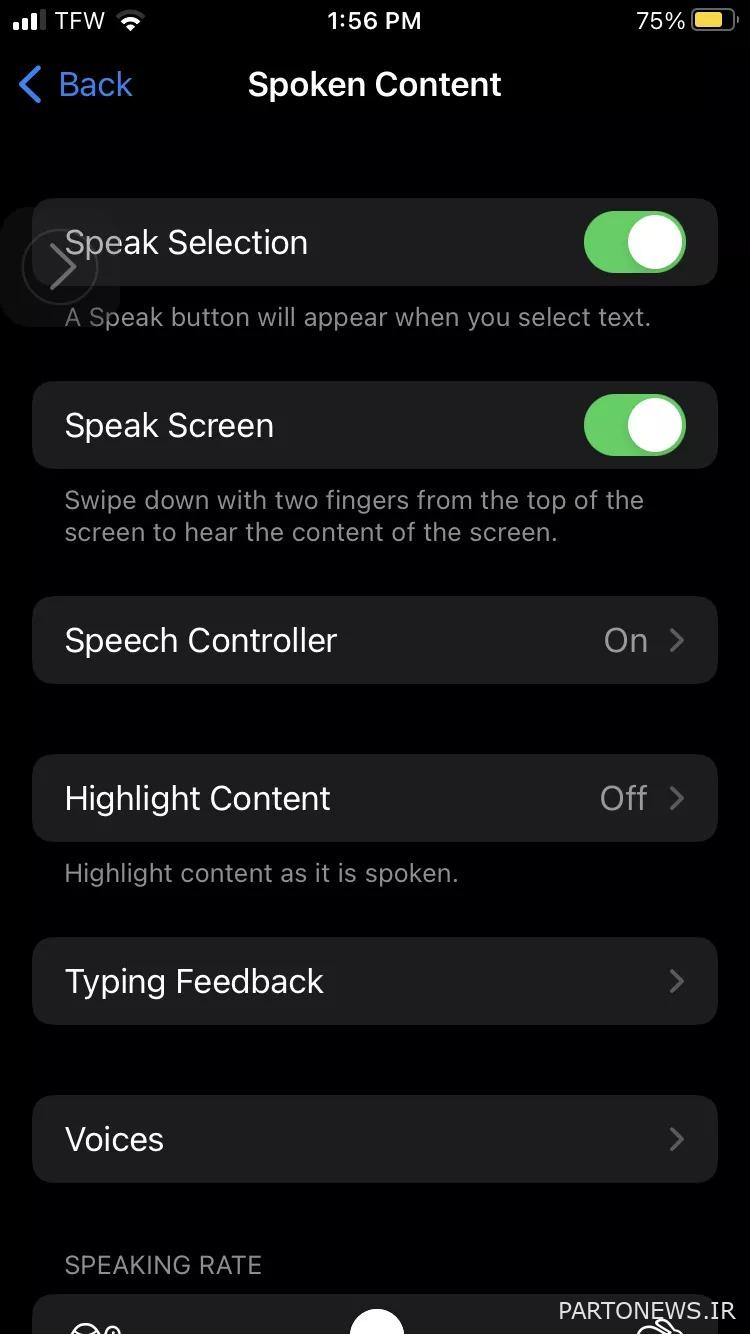
Task: Open the Highlight Content options
Action: 375,798
